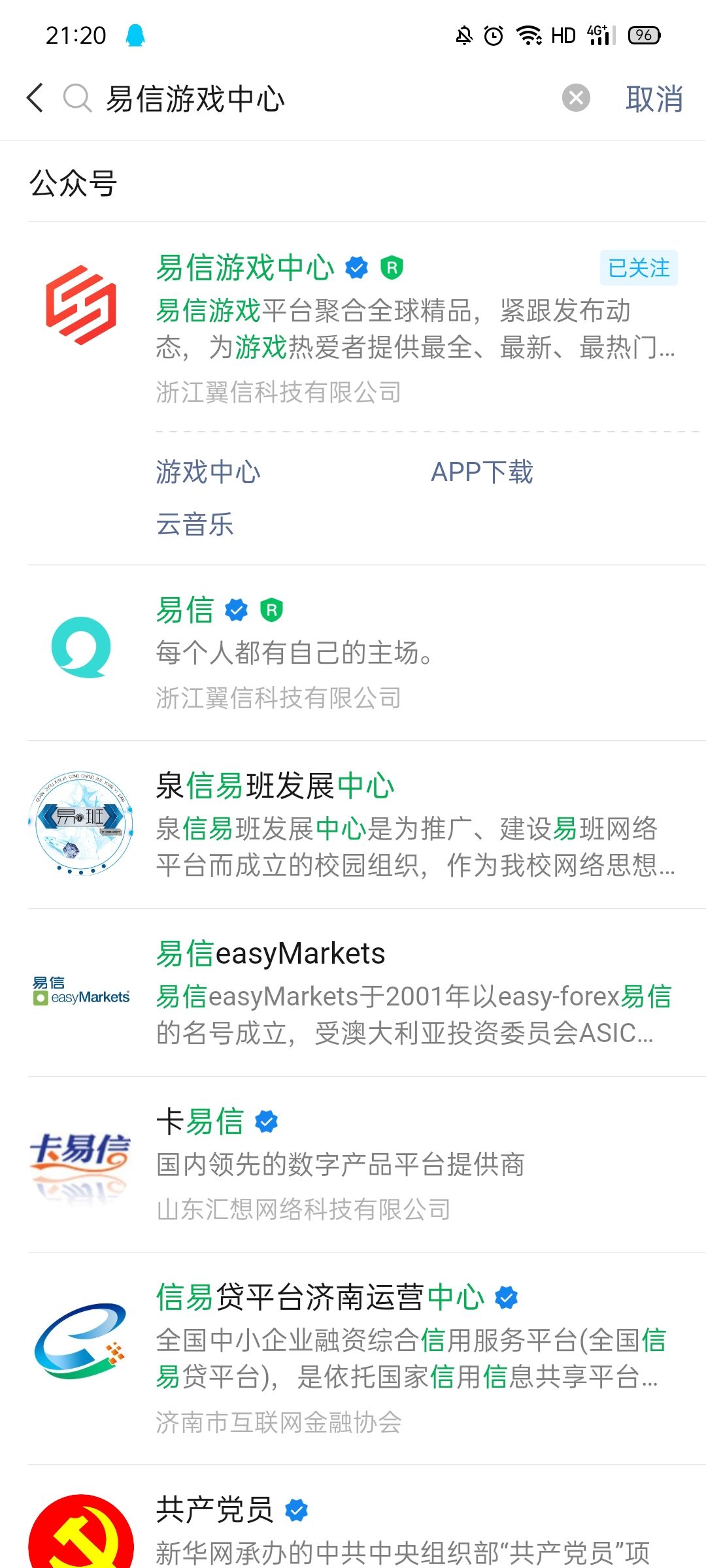Viewport: 706px width, 1568px height.
Task: Open the 云音乐 link
Action: [x=195, y=524]
